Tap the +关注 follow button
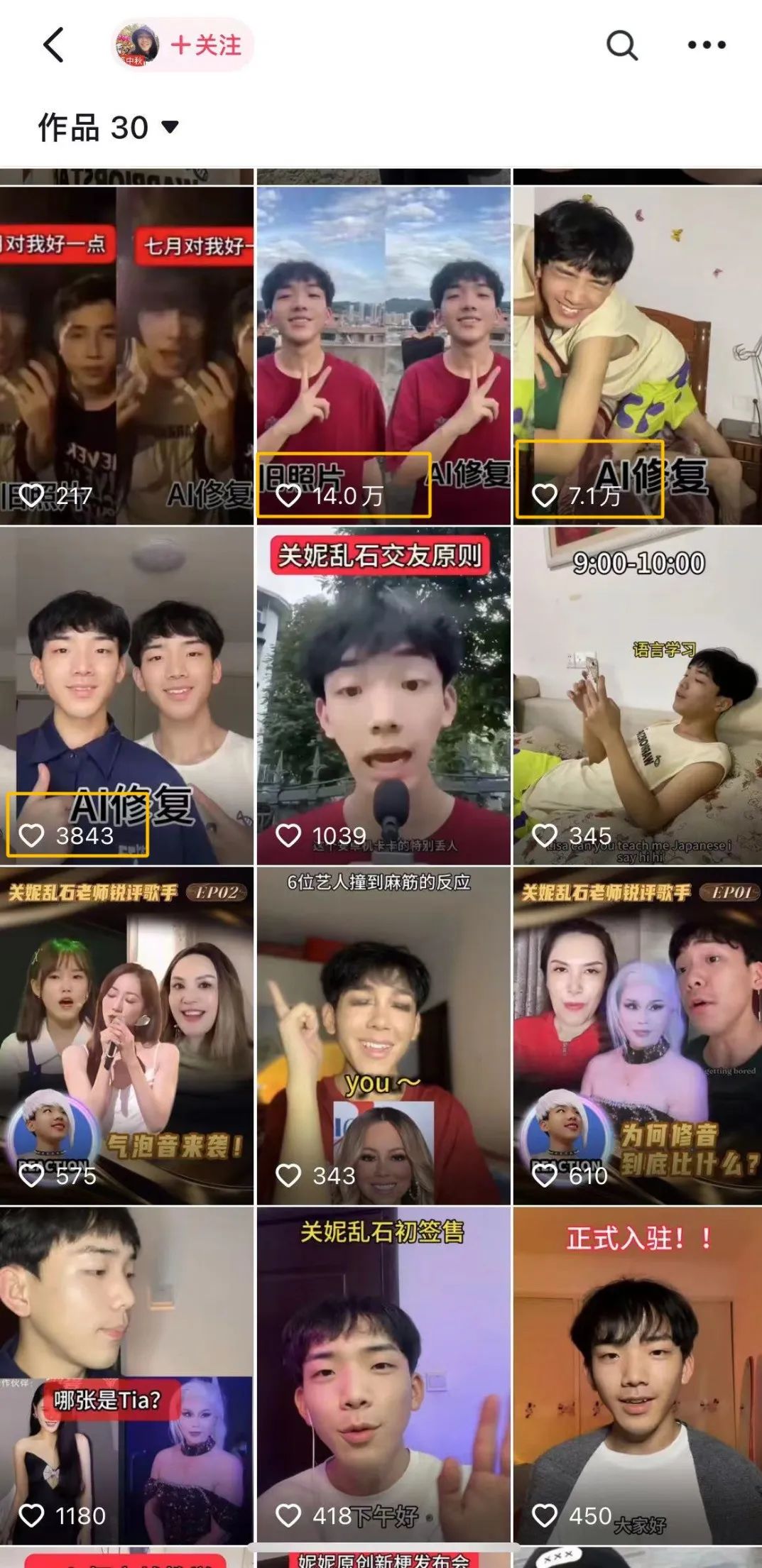This screenshot has height=1568, width=762. pos(206,45)
